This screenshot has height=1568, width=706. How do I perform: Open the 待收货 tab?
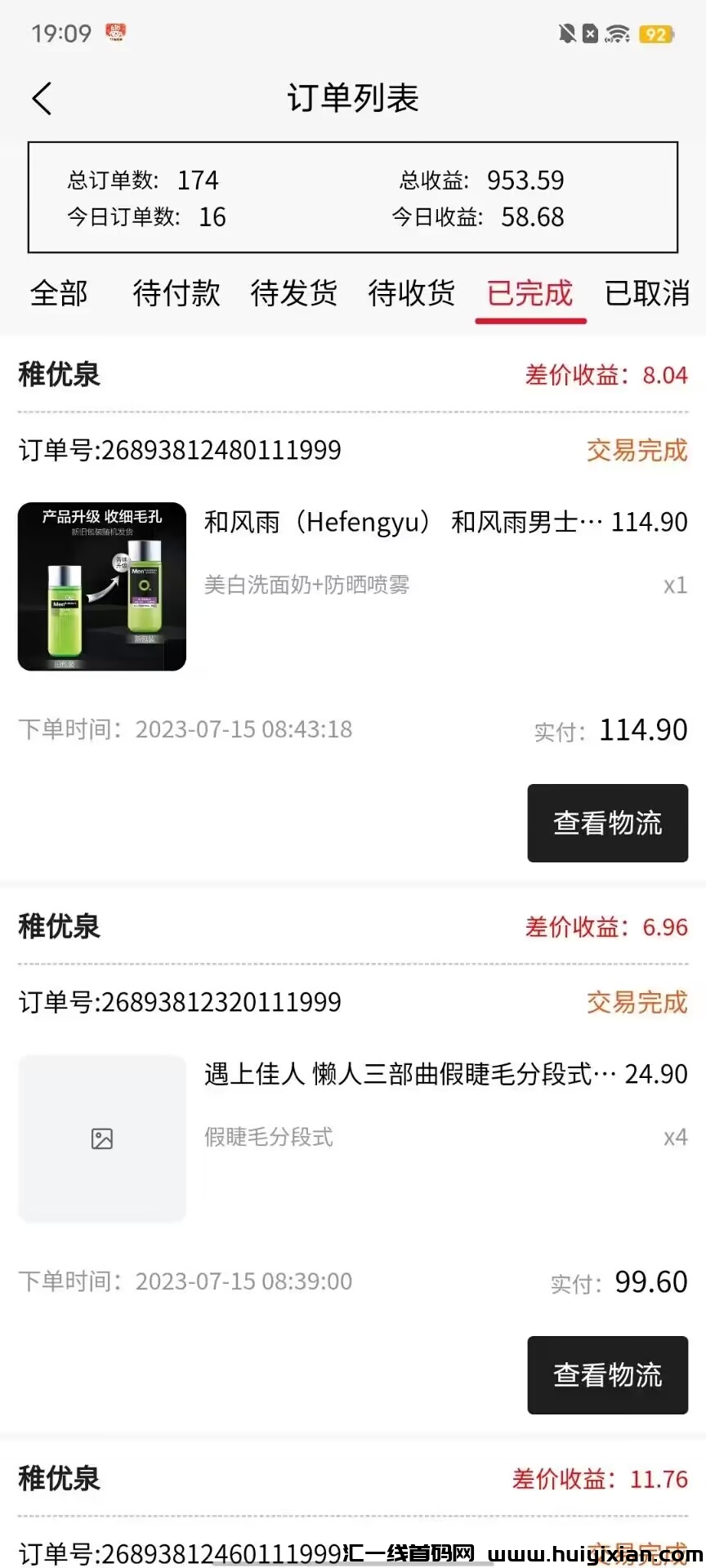(x=412, y=294)
